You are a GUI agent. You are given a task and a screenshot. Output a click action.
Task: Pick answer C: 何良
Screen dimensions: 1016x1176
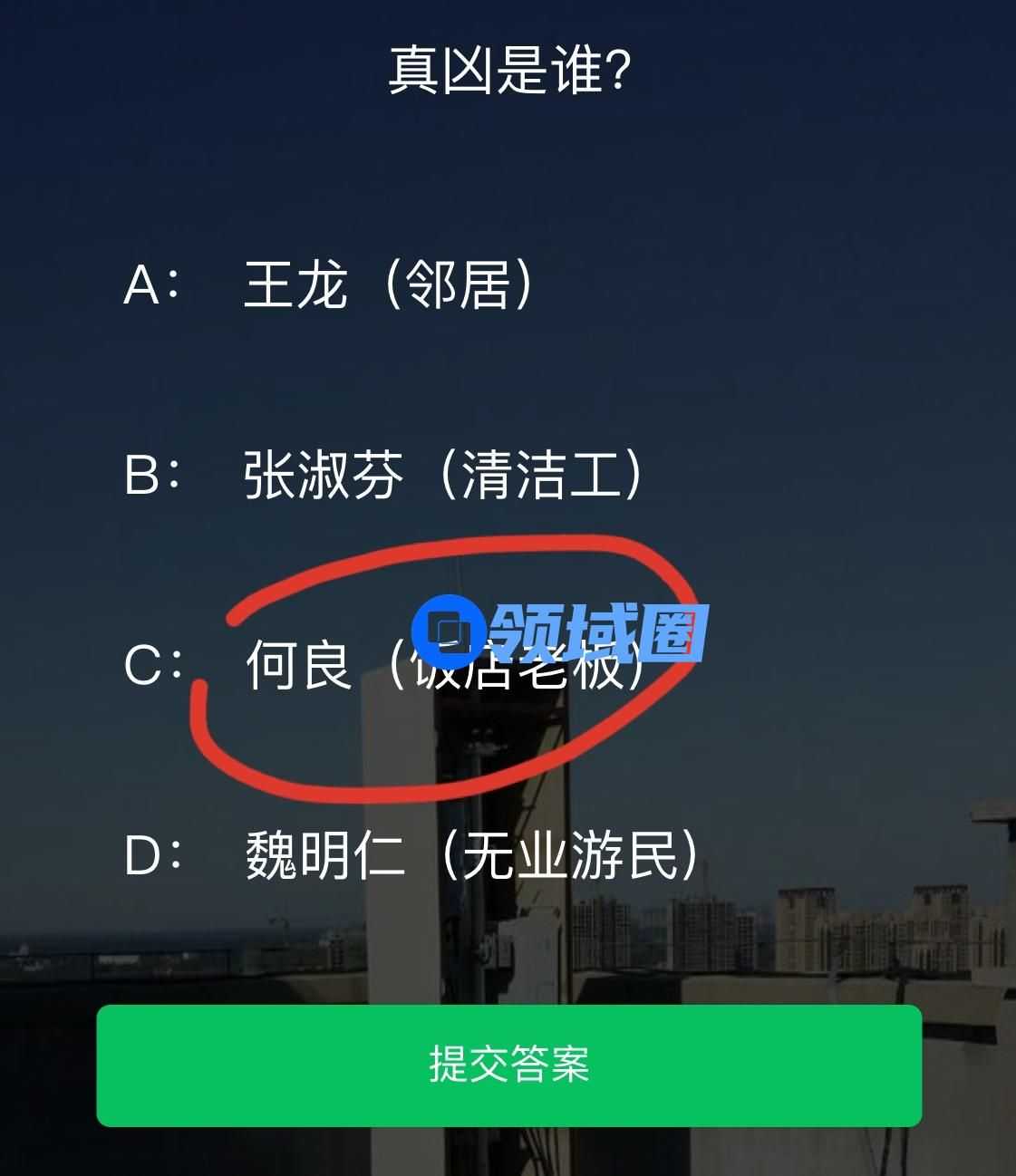pos(299,666)
